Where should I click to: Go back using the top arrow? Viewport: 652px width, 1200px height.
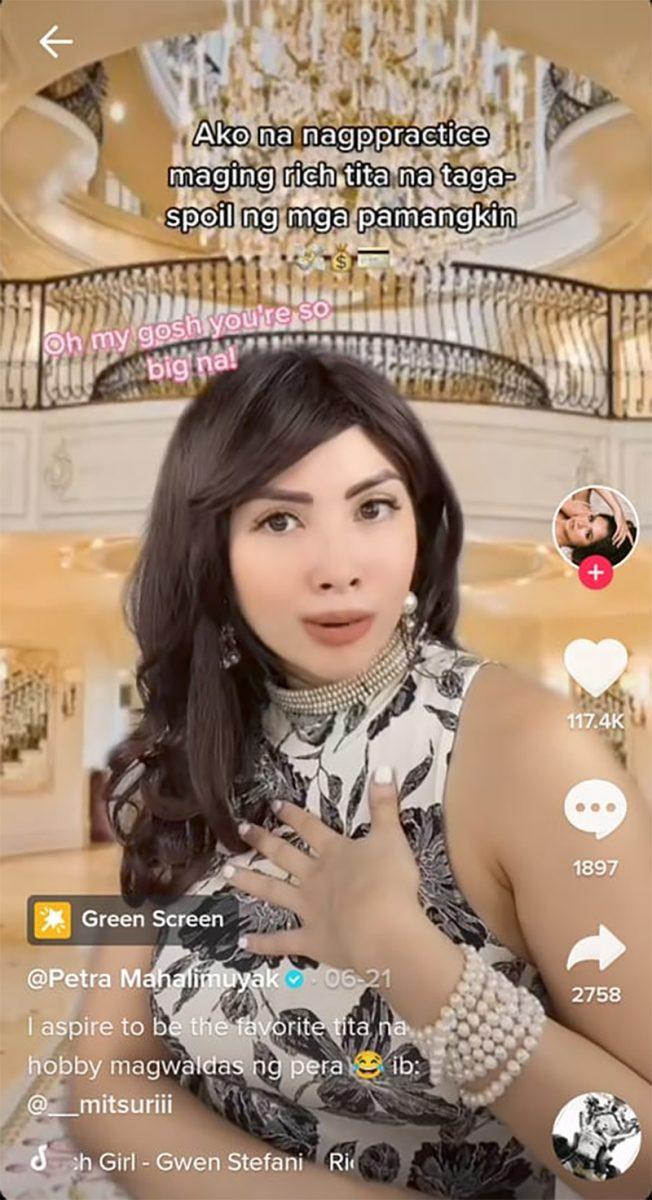click(x=56, y=42)
